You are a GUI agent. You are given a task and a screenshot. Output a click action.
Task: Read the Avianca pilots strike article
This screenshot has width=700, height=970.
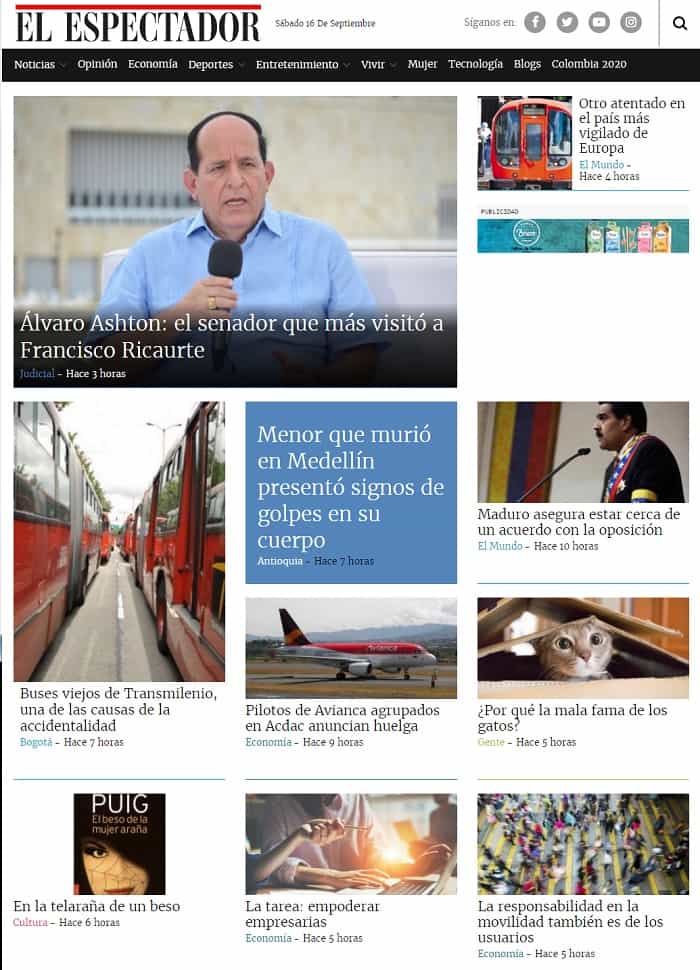pos(342,717)
